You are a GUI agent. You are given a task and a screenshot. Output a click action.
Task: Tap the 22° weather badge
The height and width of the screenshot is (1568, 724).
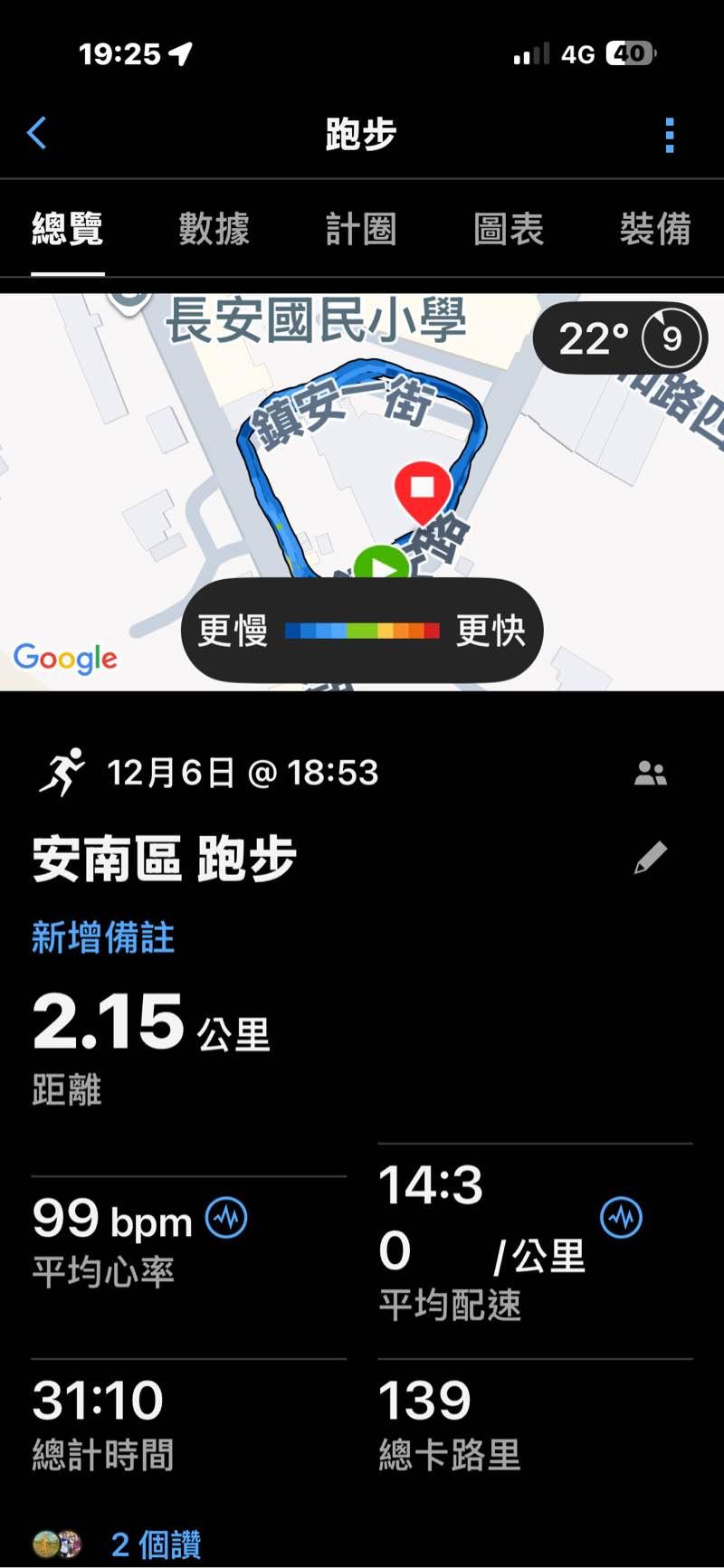click(621, 338)
